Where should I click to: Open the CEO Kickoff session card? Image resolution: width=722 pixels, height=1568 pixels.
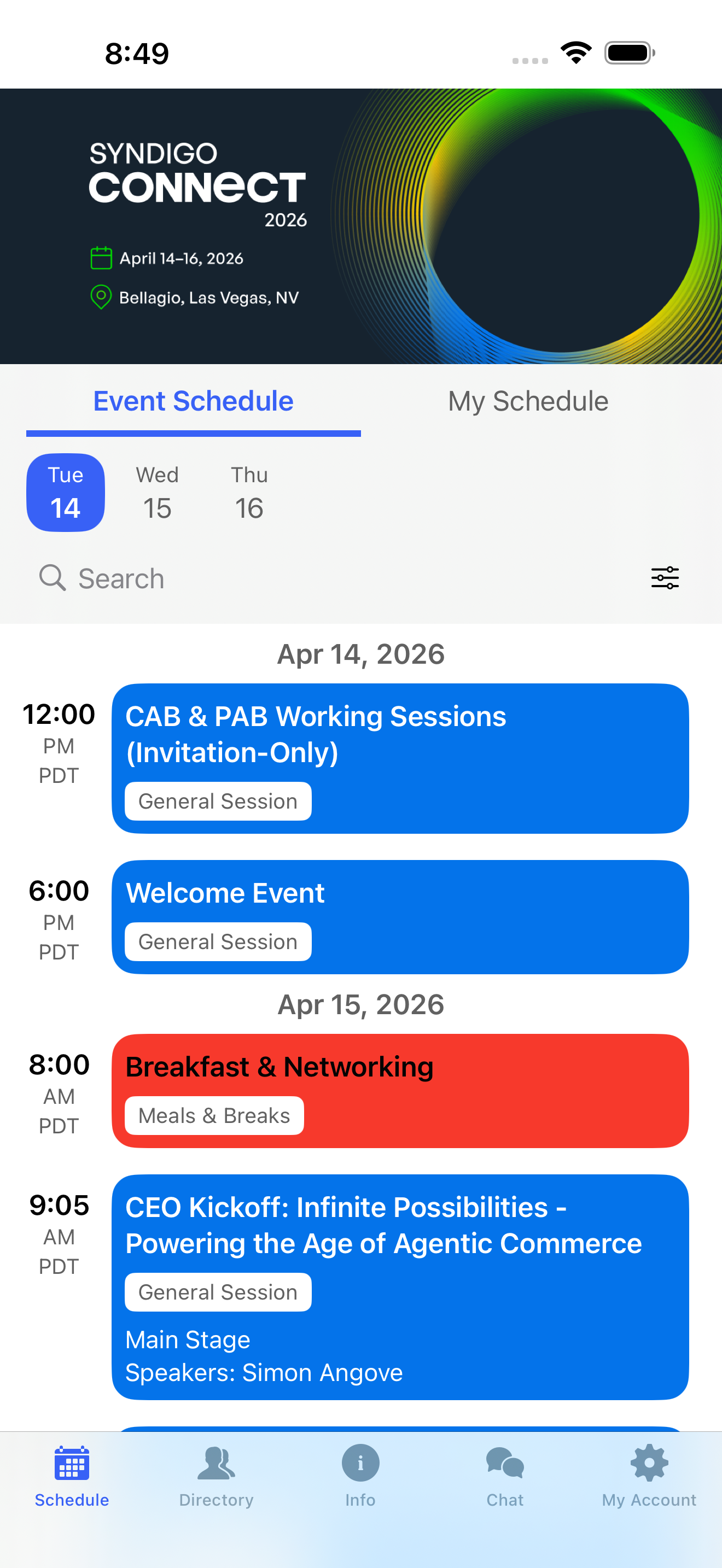(x=400, y=1287)
